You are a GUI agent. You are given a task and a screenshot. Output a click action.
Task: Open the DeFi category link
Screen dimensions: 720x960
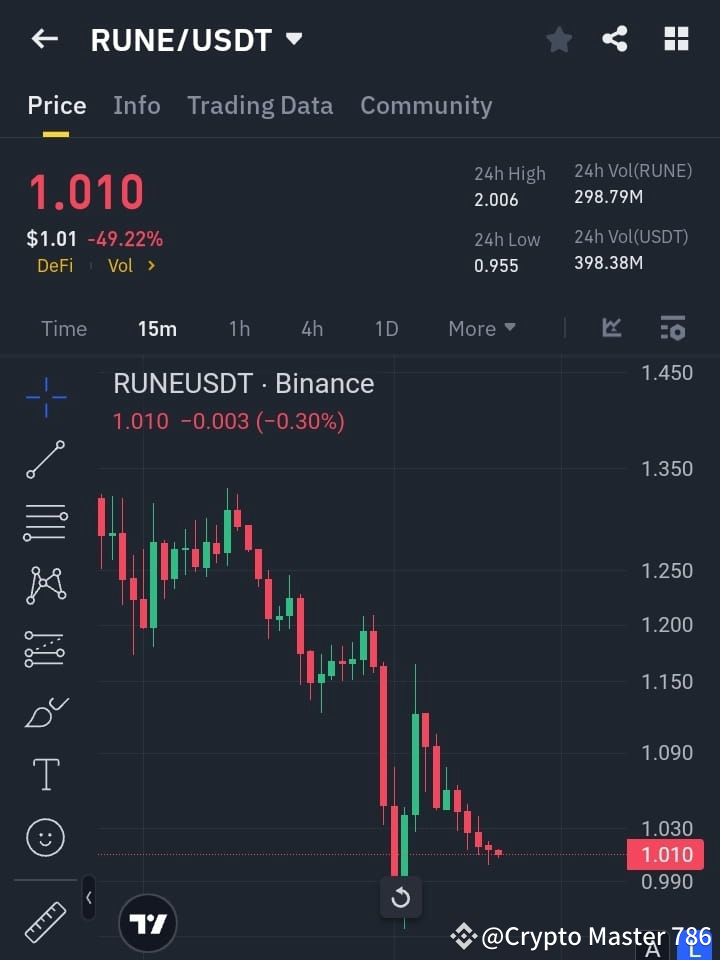click(55, 265)
